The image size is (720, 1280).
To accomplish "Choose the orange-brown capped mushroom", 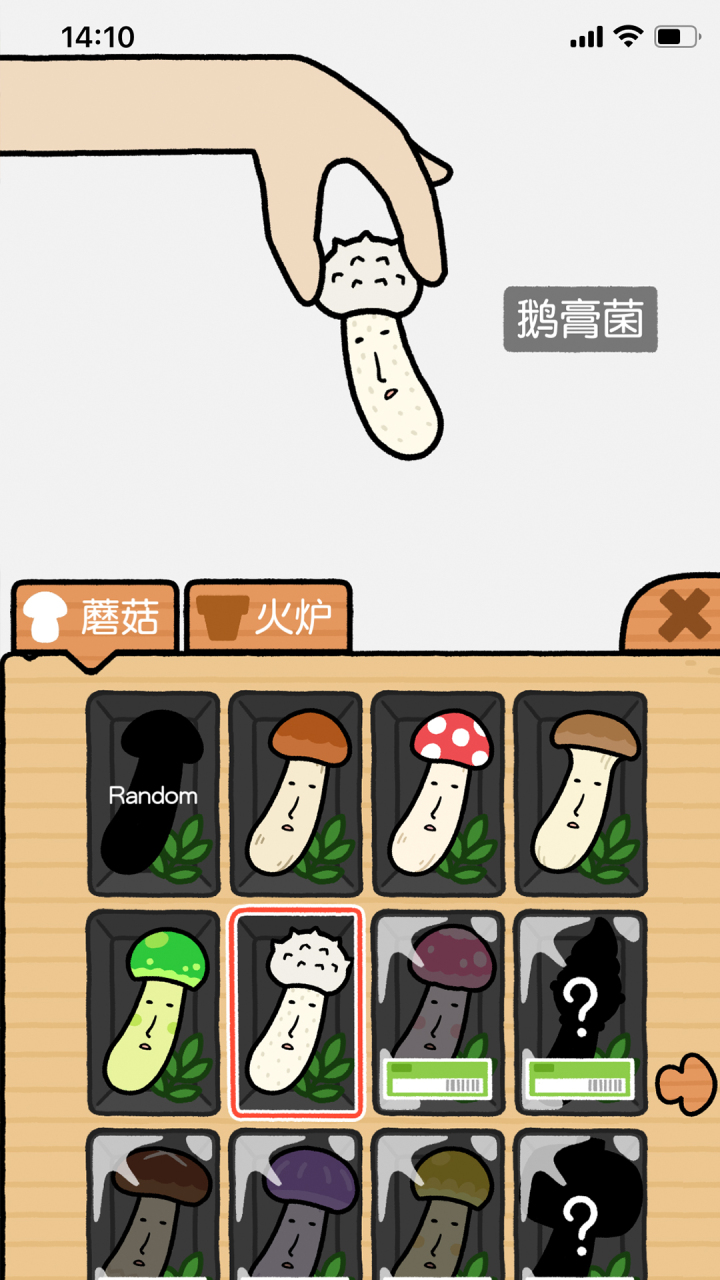I will [x=296, y=794].
